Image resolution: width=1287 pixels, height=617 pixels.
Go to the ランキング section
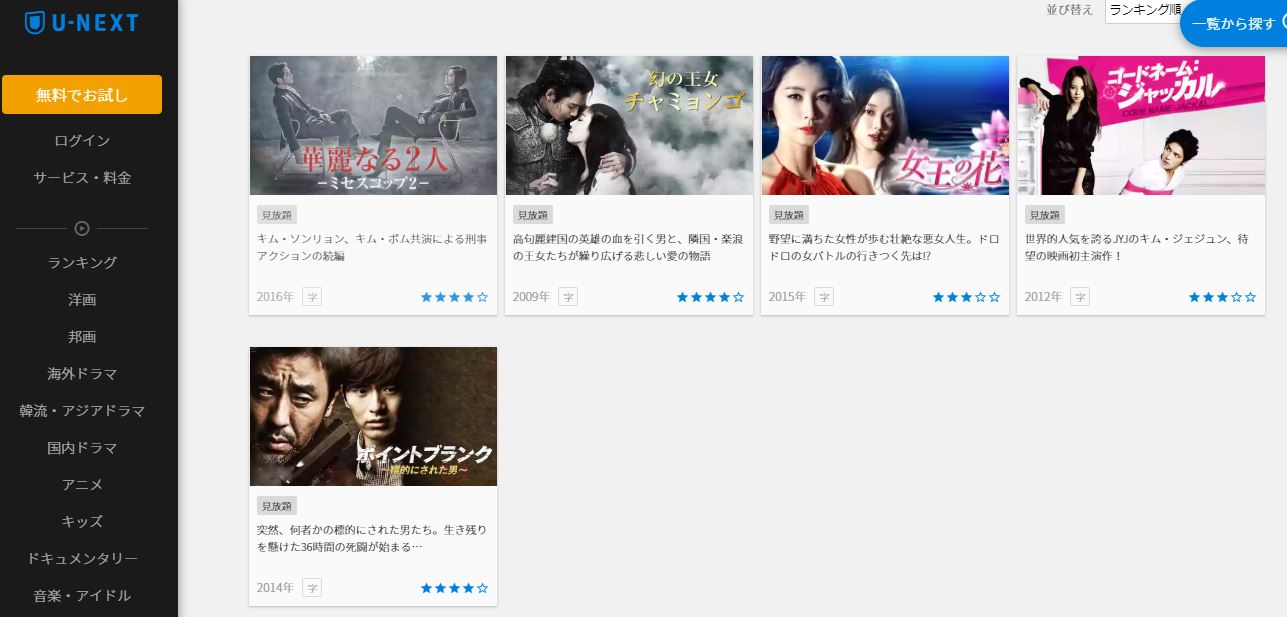tap(82, 263)
